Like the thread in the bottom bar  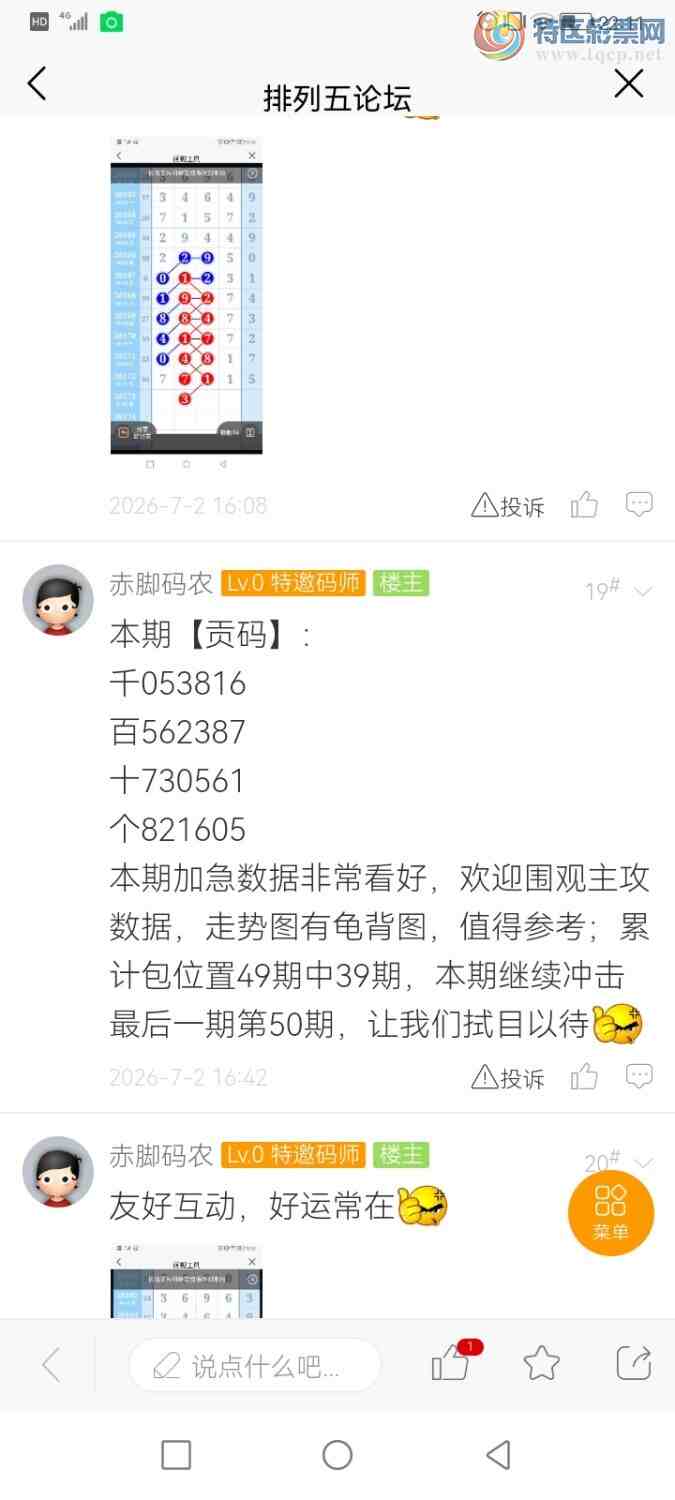pos(451,1363)
